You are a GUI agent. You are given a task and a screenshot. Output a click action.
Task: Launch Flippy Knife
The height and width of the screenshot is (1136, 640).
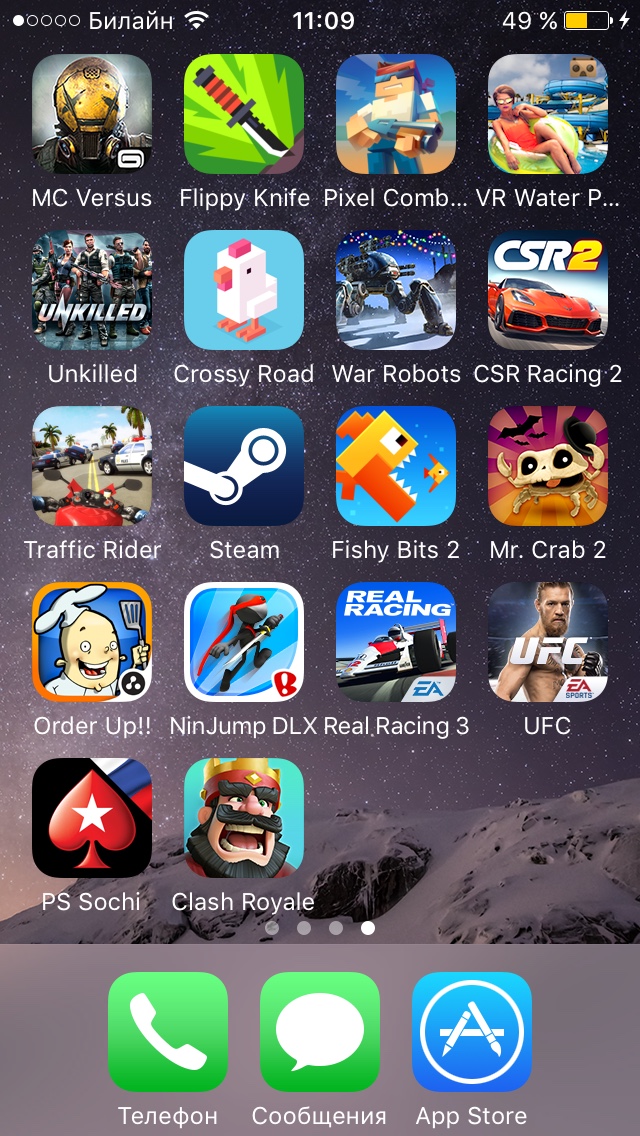click(x=244, y=114)
